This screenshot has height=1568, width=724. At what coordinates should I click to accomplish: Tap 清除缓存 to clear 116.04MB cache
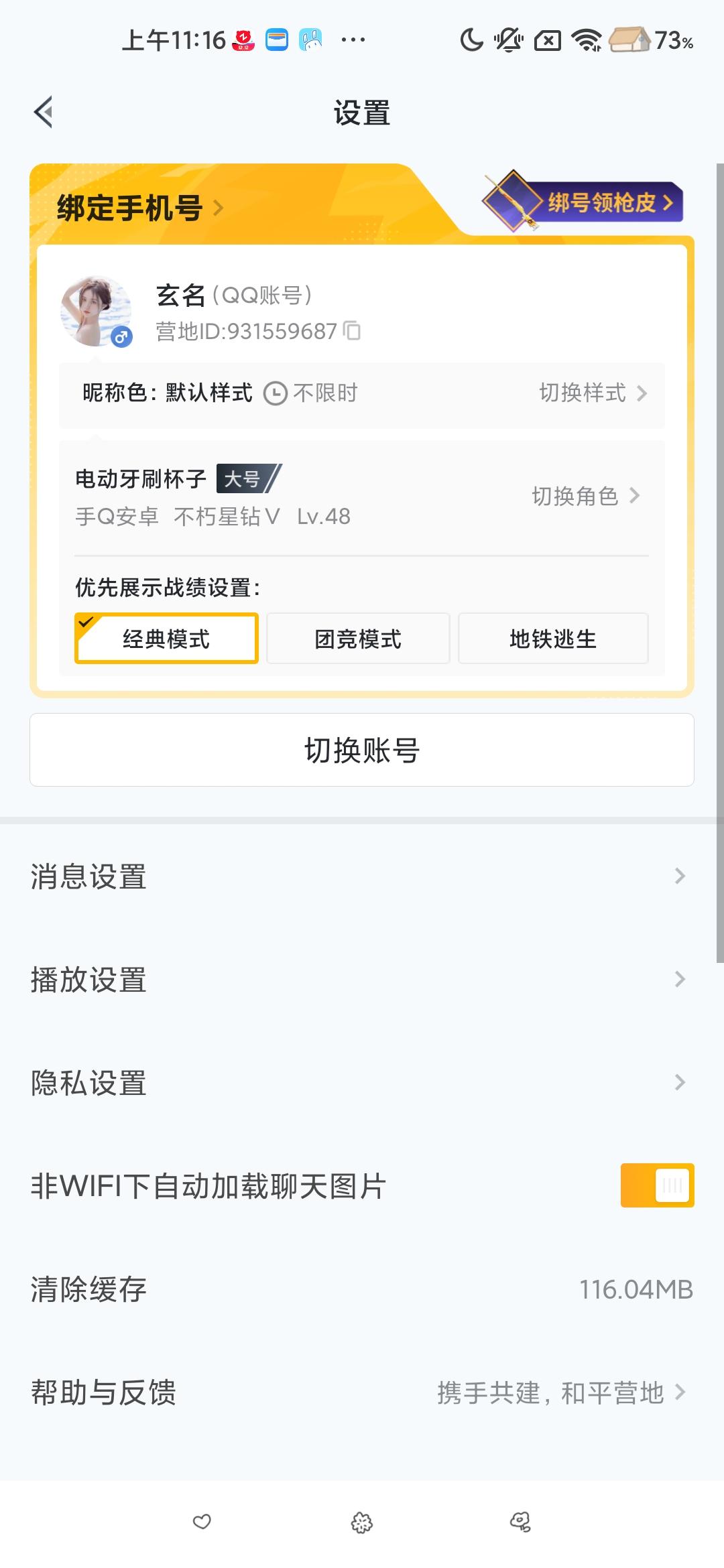(362, 1287)
